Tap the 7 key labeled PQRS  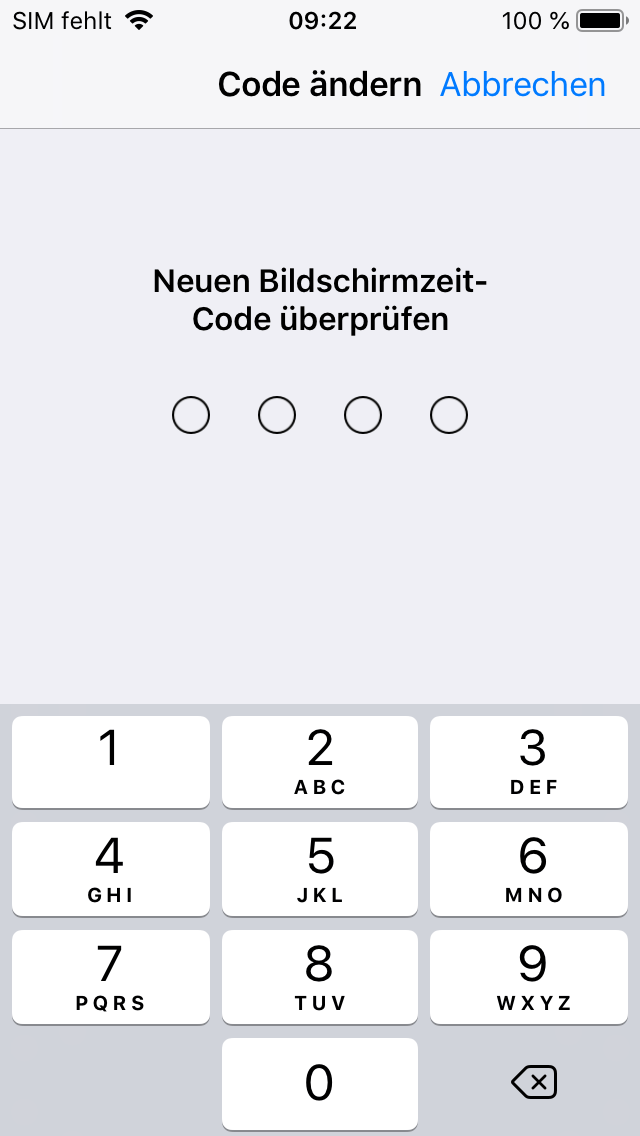pos(111,976)
